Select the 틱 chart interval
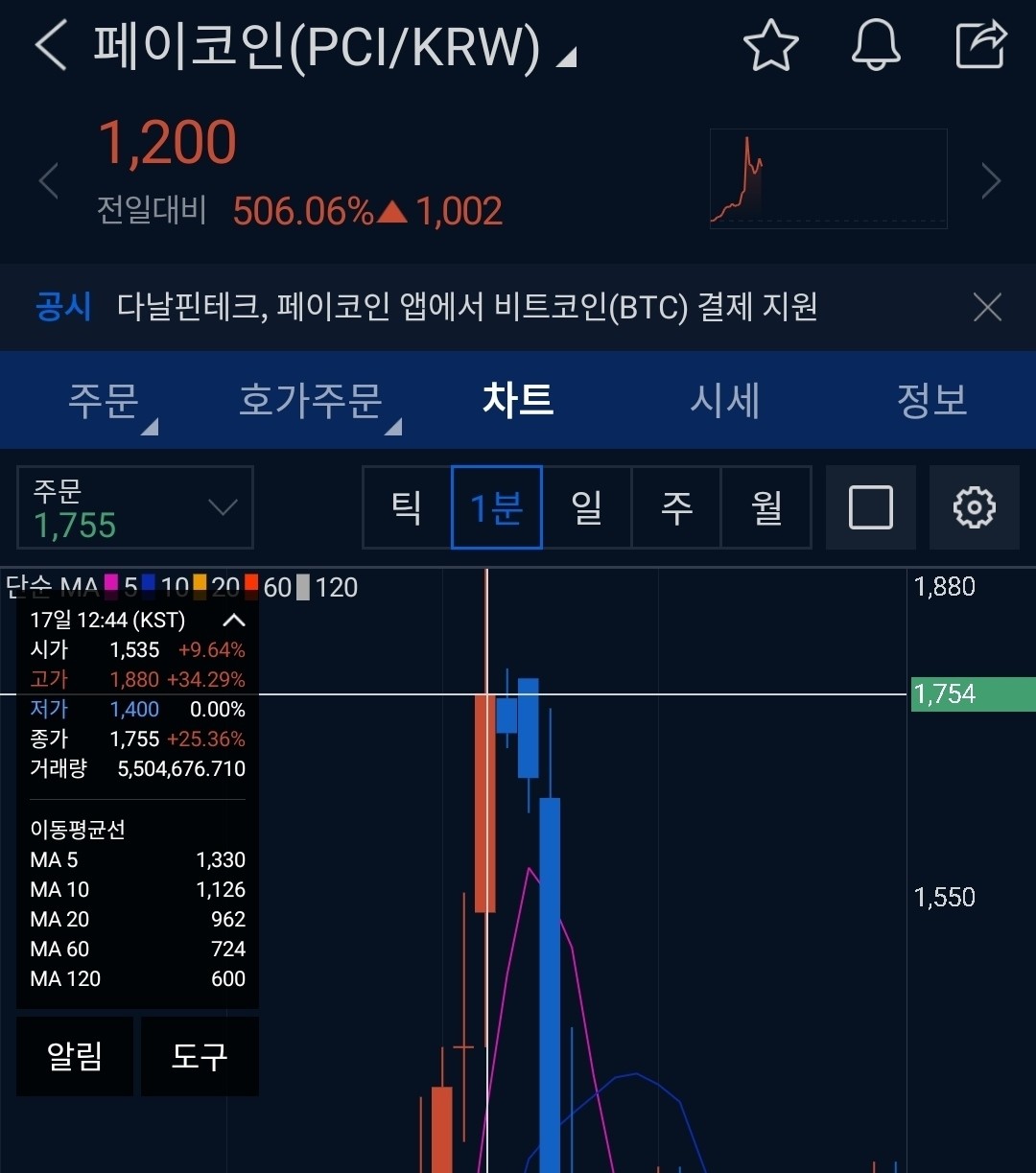1036x1173 pixels. click(x=406, y=507)
